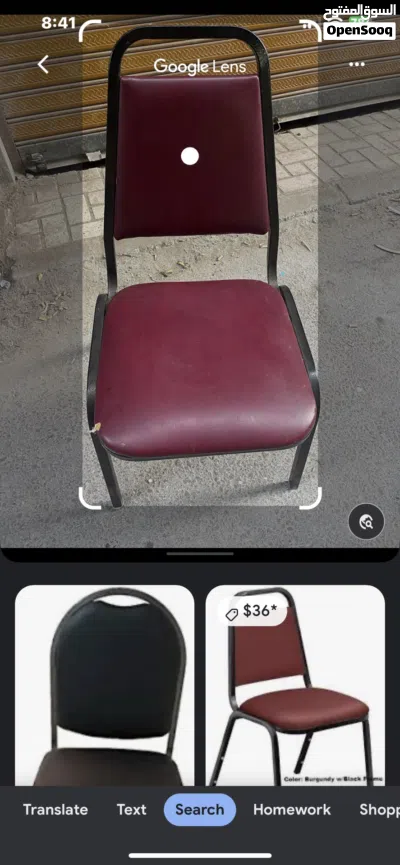Switch to the Text mode
Image resolution: width=400 pixels, height=865 pixels.
[131, 809]
